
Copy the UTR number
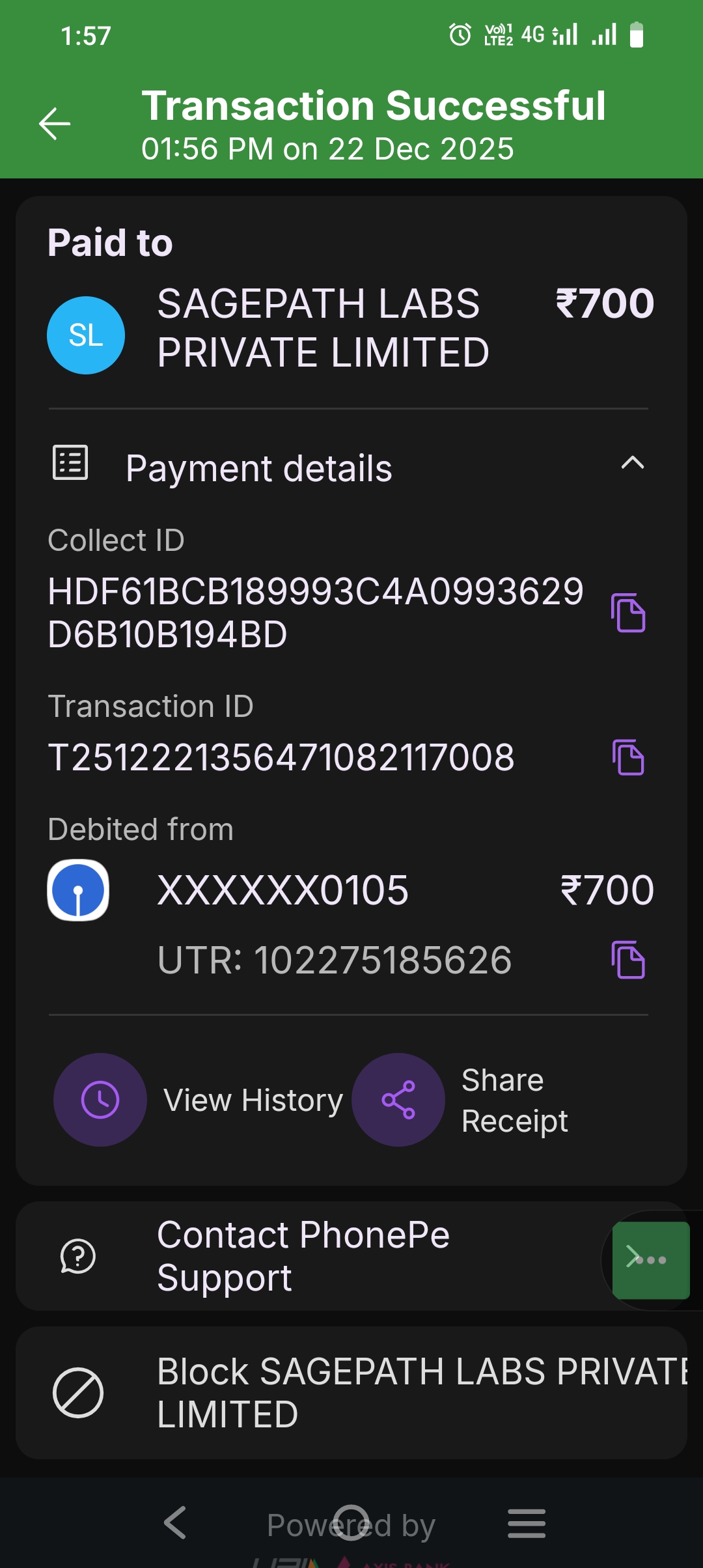[628, 960]
